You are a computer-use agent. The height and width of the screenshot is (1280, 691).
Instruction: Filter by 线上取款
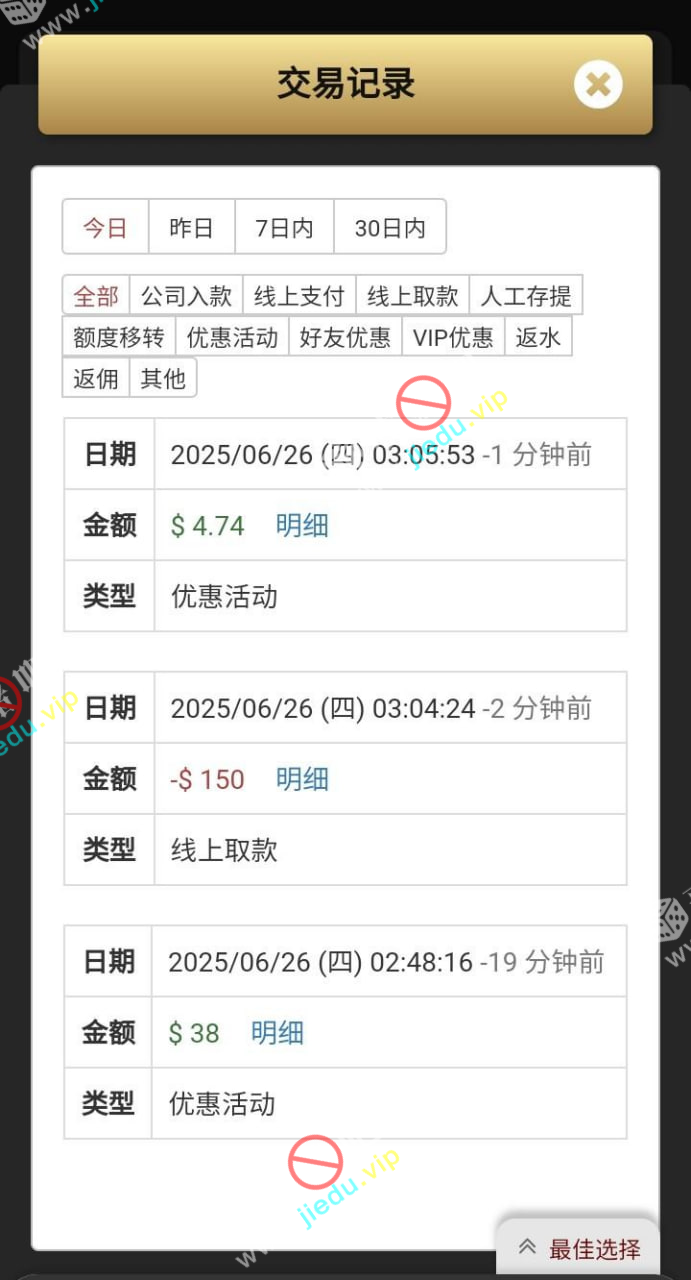(412, 296)
